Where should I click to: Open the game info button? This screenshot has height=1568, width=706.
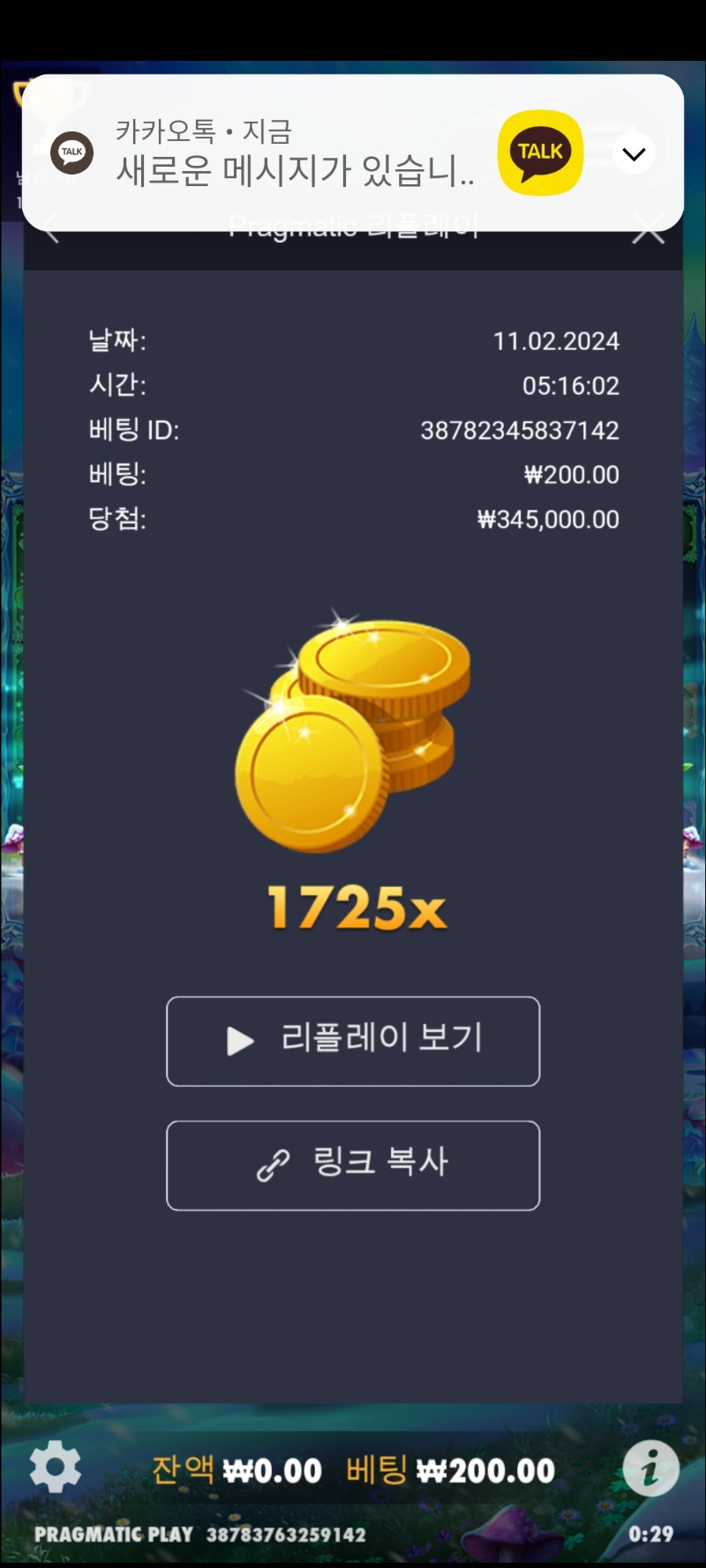(x=650, y=1467)
